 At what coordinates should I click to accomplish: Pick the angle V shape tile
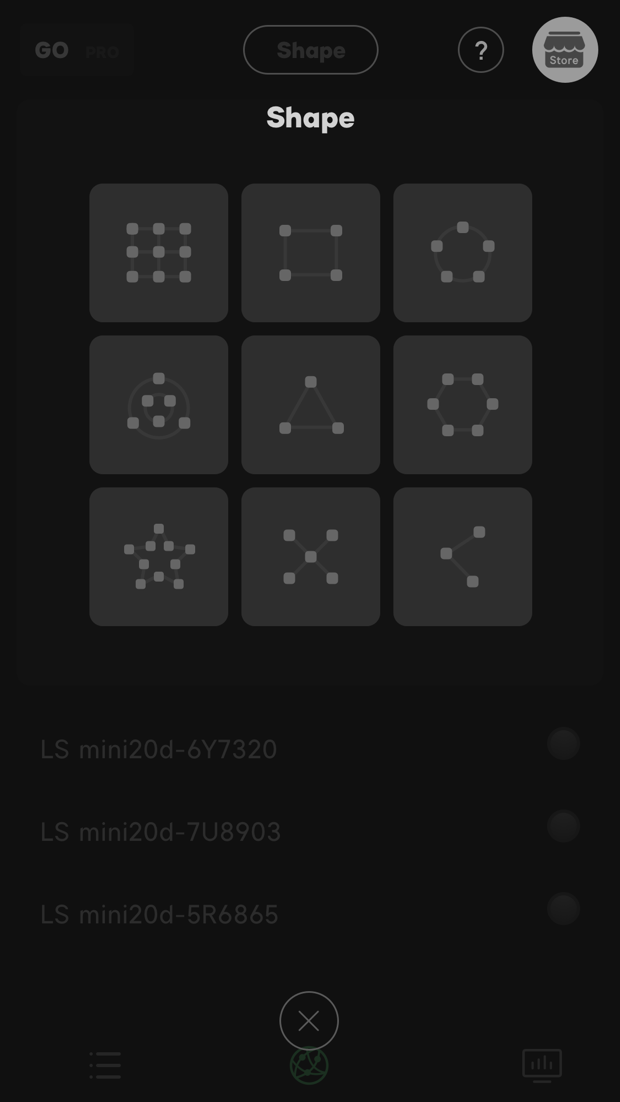tap(463, 557)
